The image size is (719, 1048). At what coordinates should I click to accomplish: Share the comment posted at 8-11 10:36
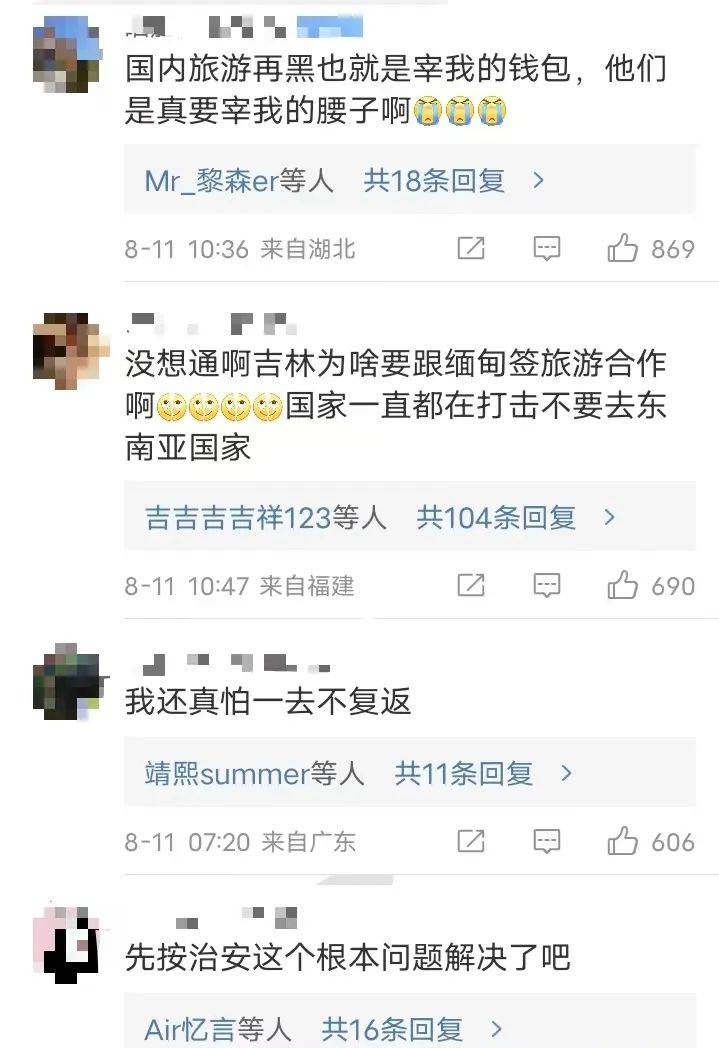pyautogui.click(x=471, y=248)
